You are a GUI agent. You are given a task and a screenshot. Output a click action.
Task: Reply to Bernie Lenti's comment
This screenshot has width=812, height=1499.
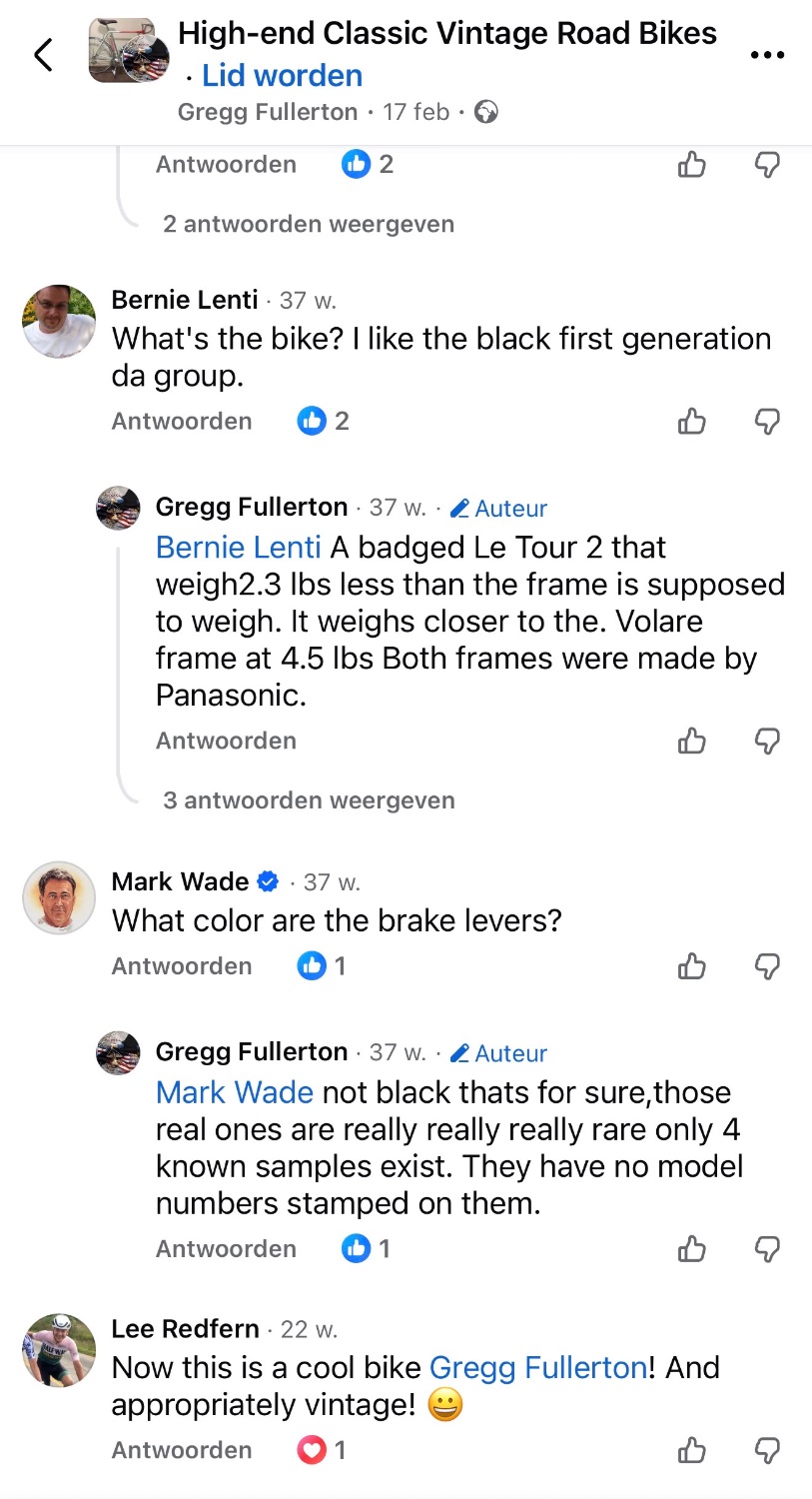click(182, 421)
